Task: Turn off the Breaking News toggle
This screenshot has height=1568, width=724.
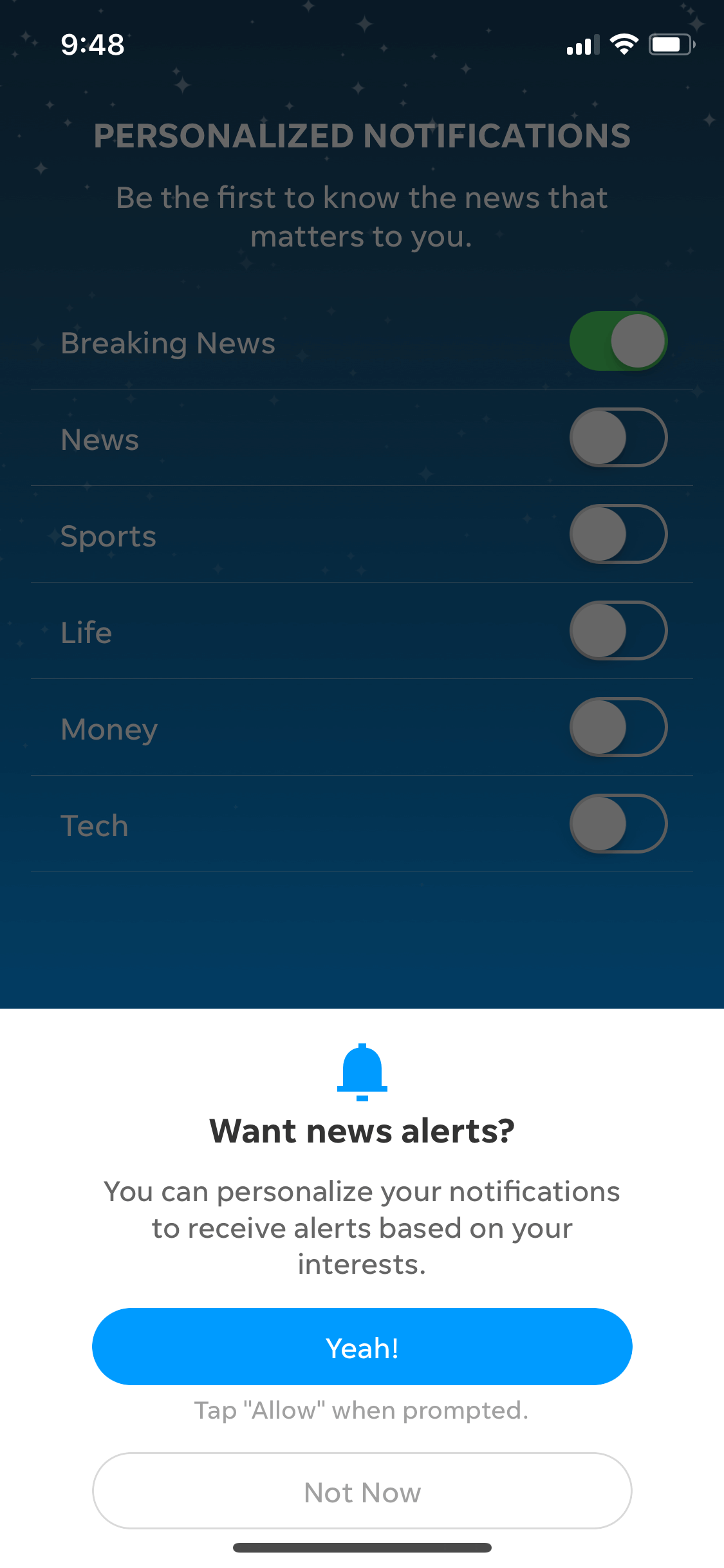Action: point(618,341)
